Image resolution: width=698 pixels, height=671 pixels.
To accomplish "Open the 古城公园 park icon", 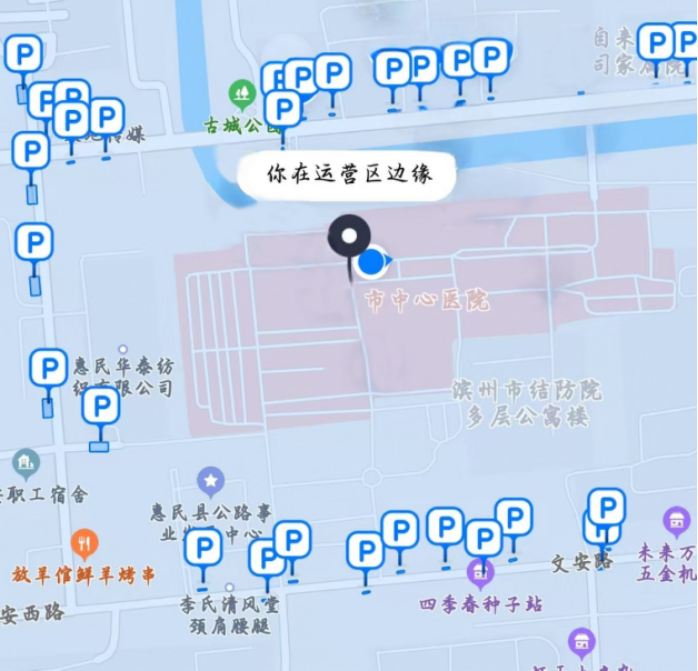I will [x=242, y=95].
